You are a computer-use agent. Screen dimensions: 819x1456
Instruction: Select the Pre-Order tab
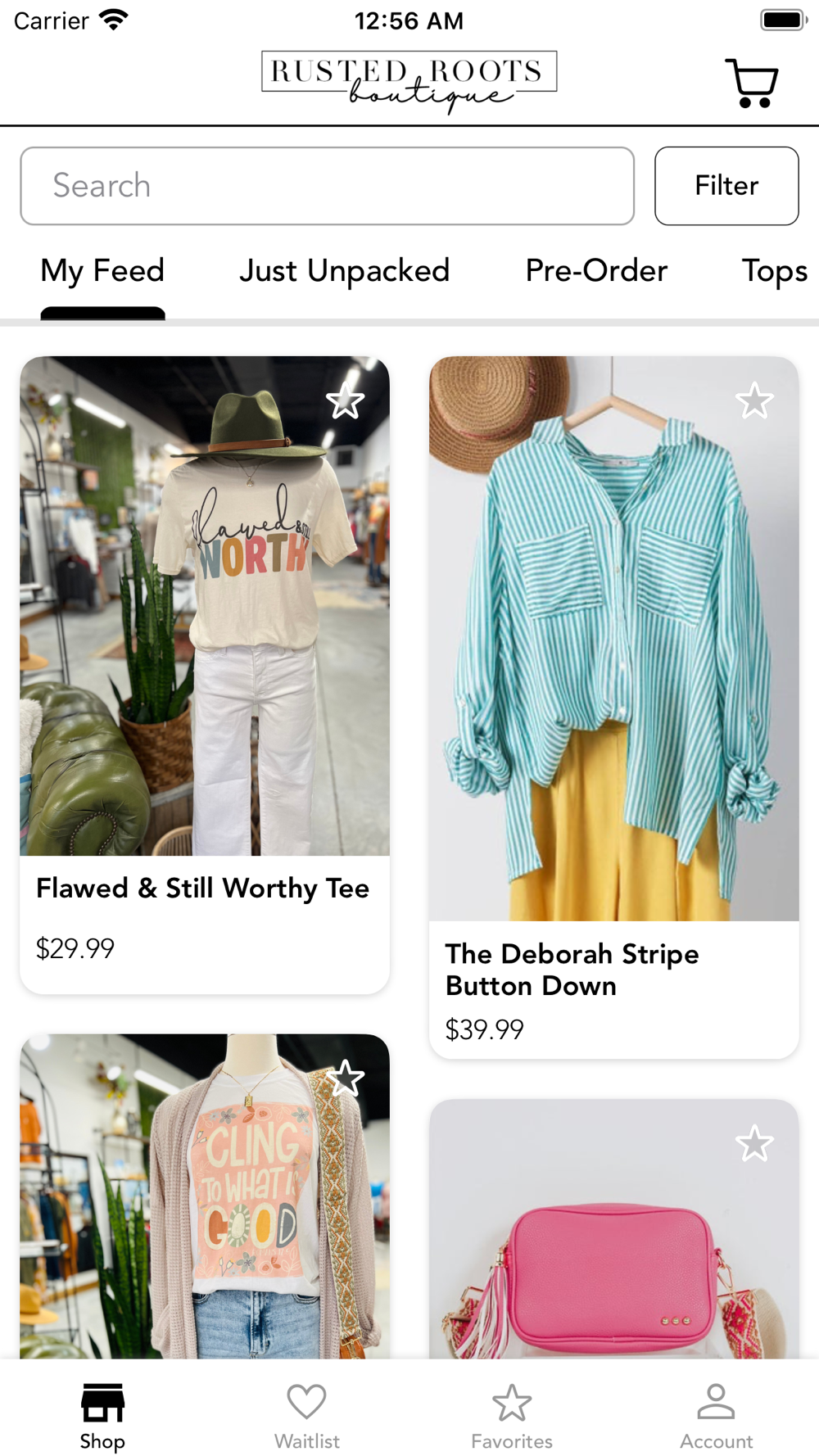(x=596, y=271)
